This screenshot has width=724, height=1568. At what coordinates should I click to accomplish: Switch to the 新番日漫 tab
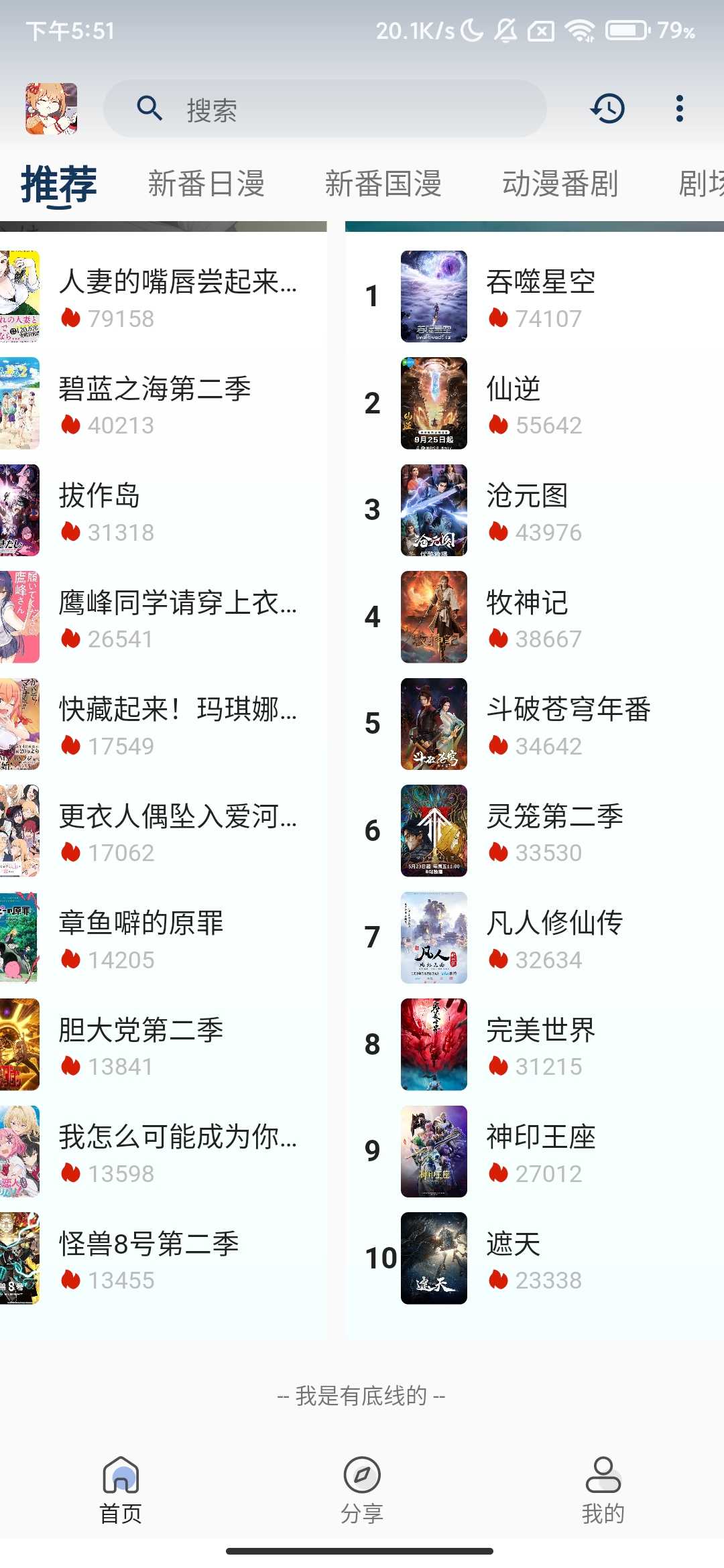[x=204, y=184]
